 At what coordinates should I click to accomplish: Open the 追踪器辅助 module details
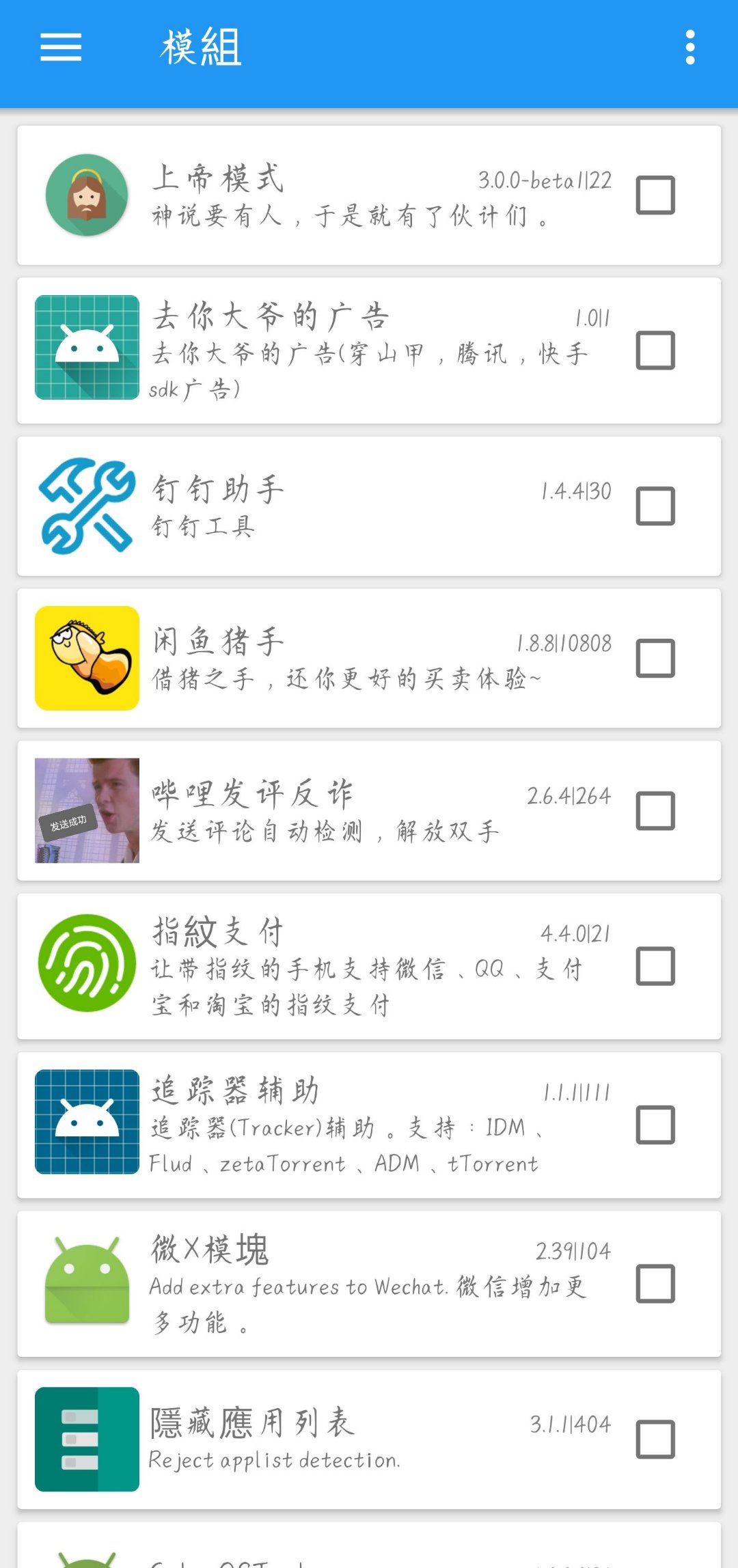342,1120
